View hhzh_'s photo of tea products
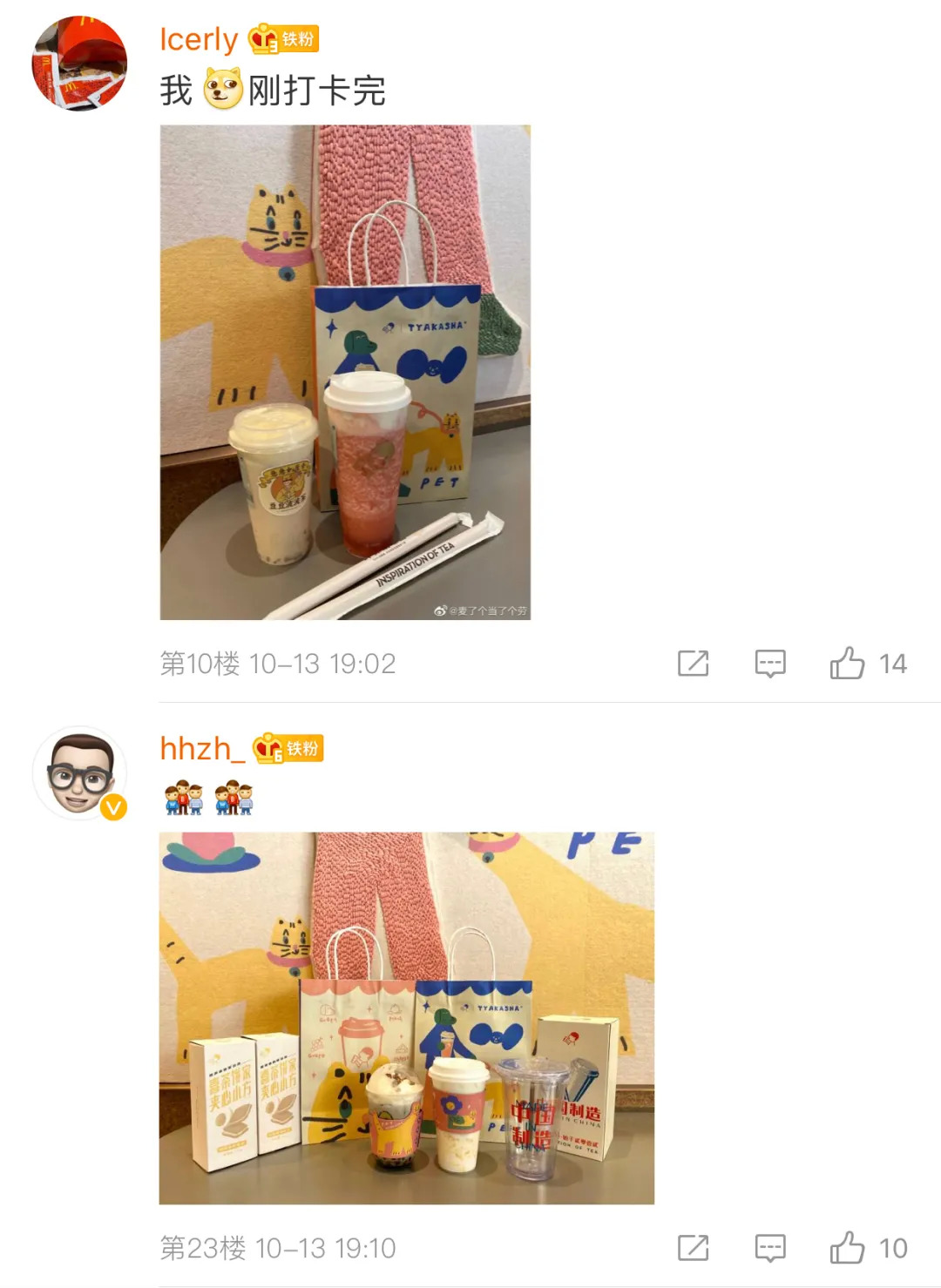This screenshot has width=941, height=1288. coord(406,1018)
